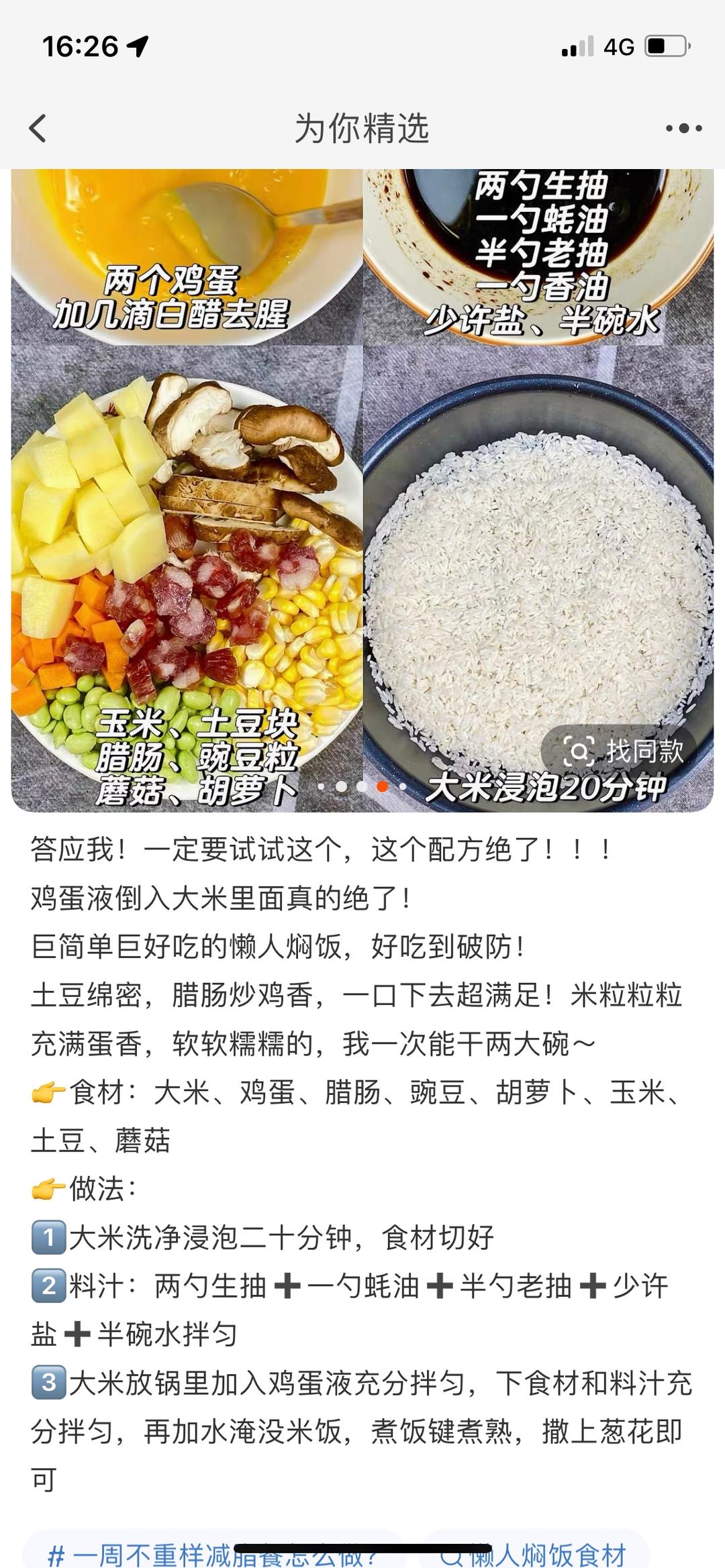
Task: Open the 一周不重样减脂餐怎么做 hashtag chip
Action: [215, 1552]
